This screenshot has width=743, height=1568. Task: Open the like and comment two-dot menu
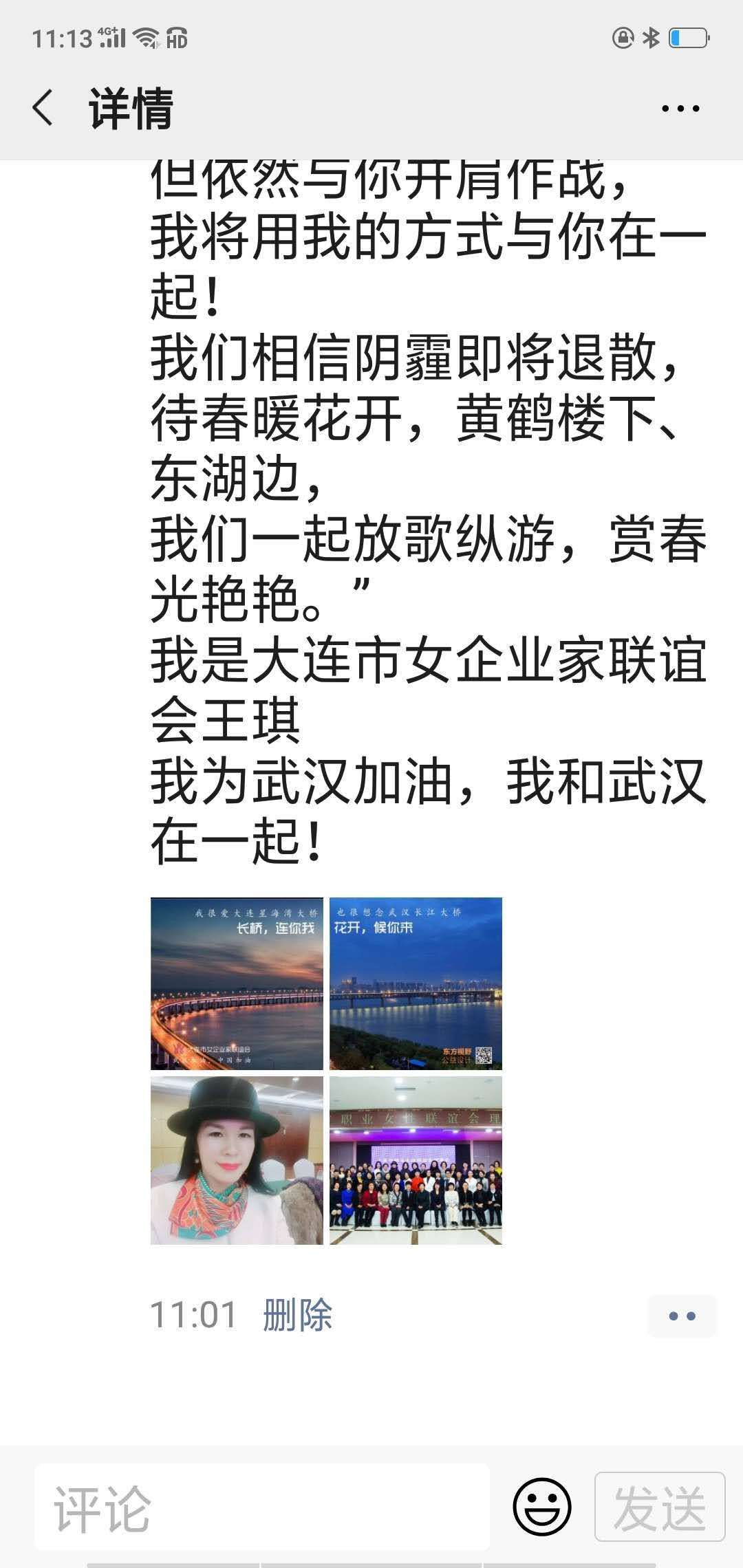pos(681,1316)
